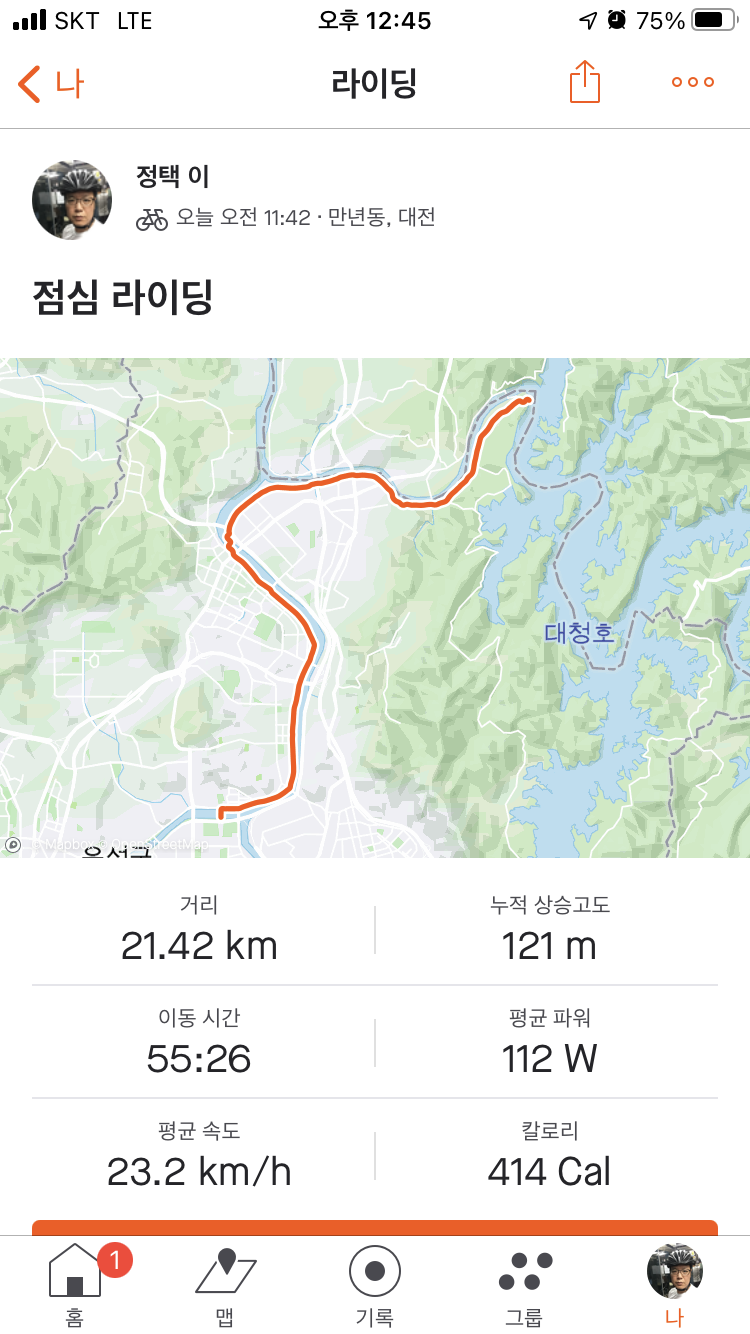The height and width of the screenshot is (1334, 750).
Task: Switch to the 홈 tab
Action: click(x=75, y=1285)
